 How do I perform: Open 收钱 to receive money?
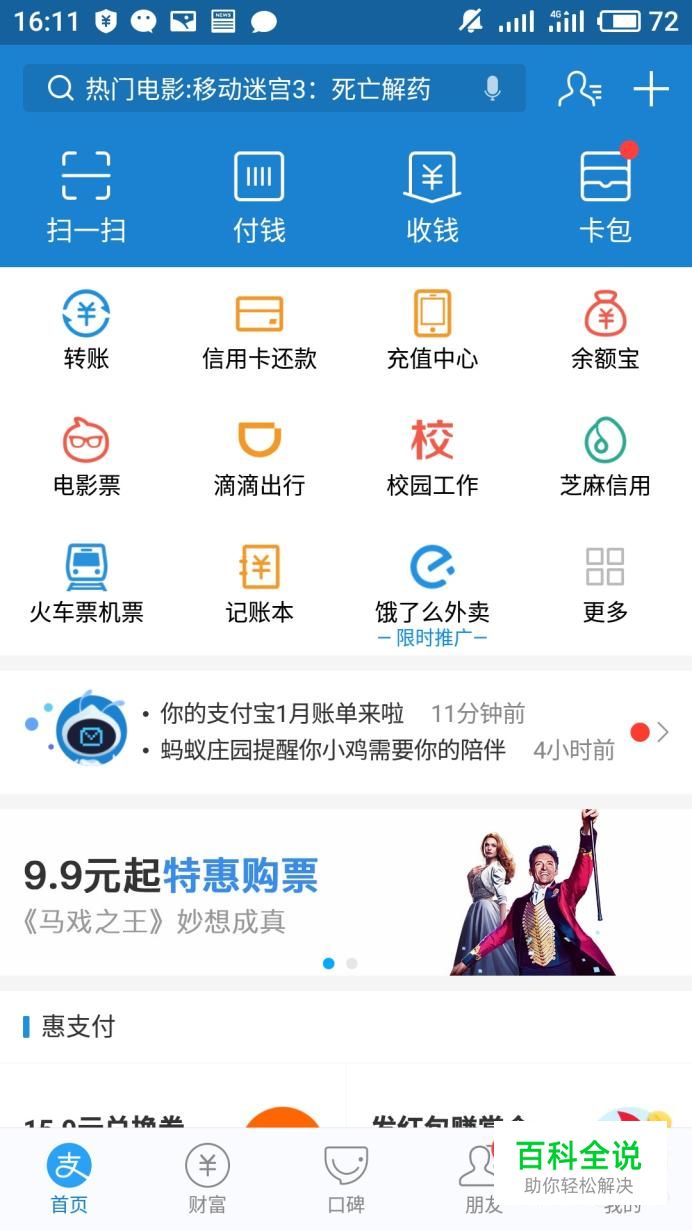(432, 196)
